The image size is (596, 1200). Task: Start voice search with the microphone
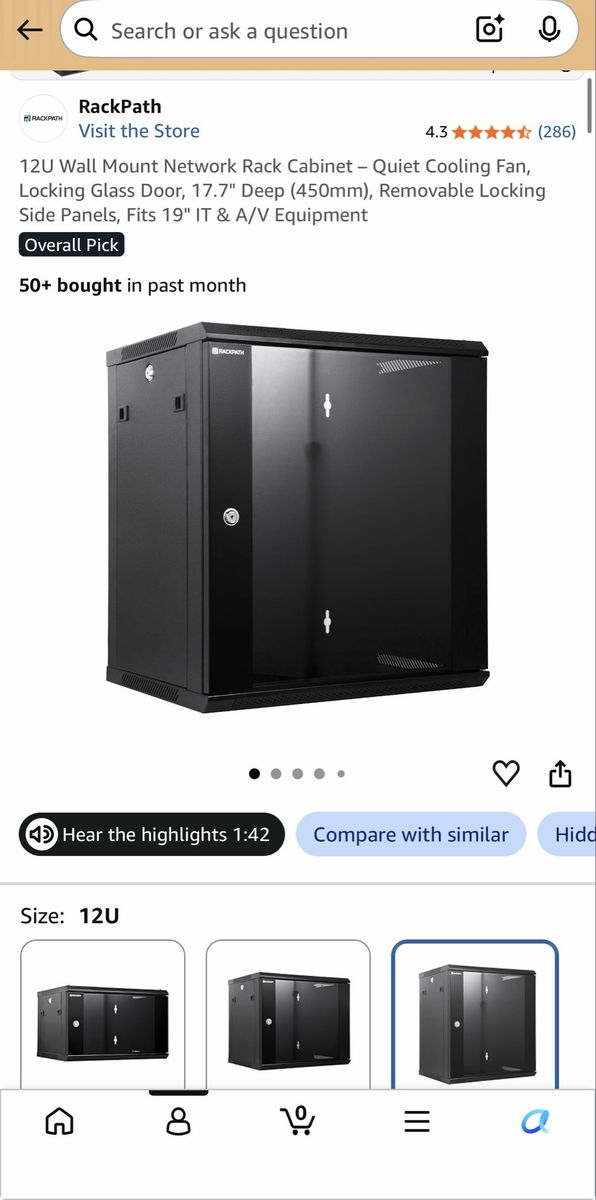point(549,30)
